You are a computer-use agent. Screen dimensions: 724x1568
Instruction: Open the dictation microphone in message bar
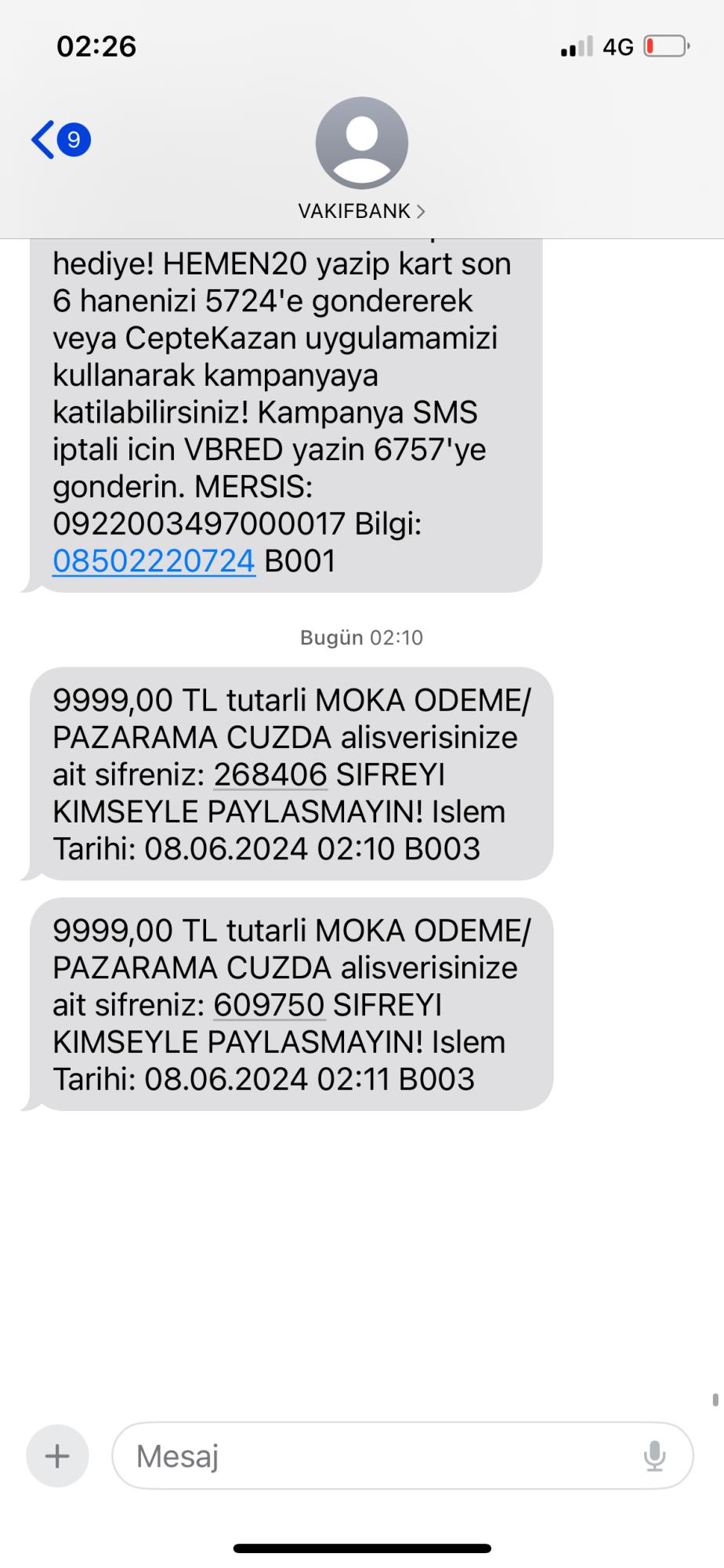(x=655, y=1455)
